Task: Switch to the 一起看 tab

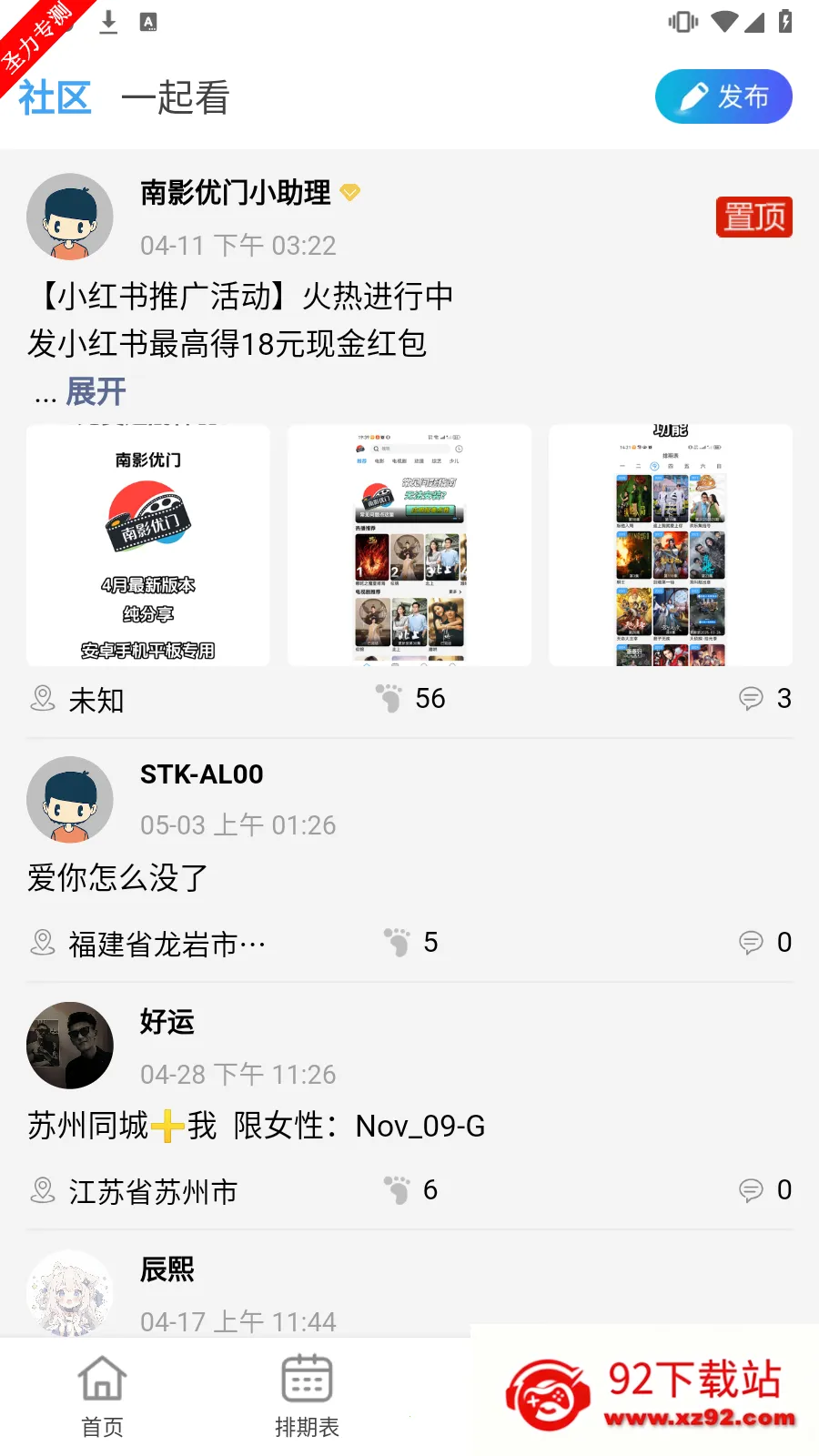Action: [x=177, y=96]
